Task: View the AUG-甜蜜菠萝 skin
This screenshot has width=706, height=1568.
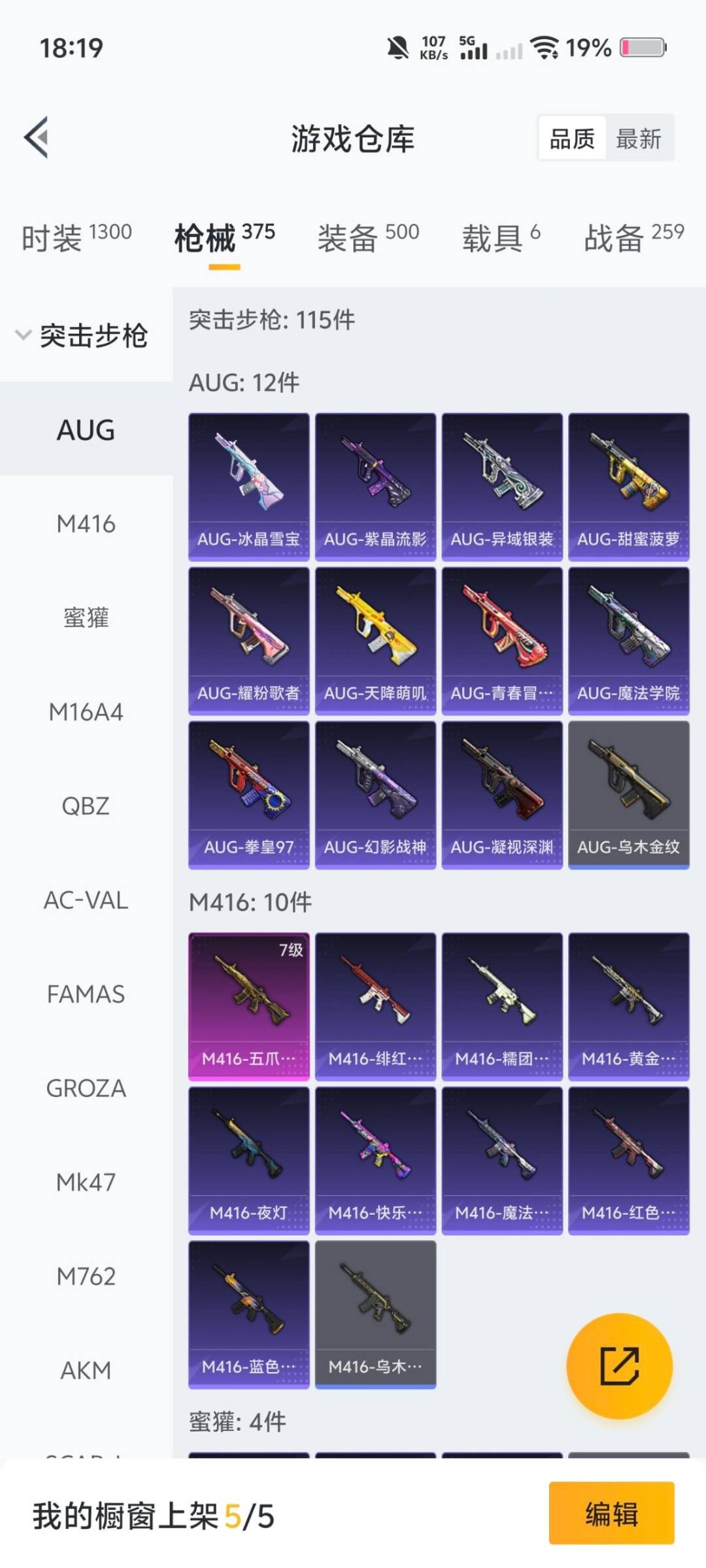Action: (628, 487)
